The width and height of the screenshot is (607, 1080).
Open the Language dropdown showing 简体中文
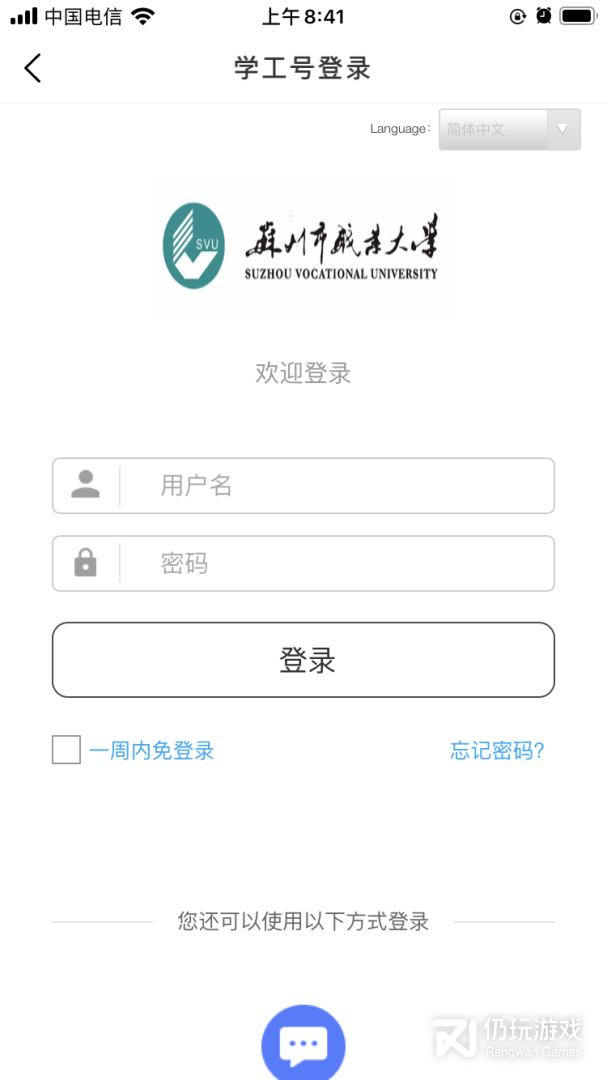pyautogui.click(x=510, y=129)
